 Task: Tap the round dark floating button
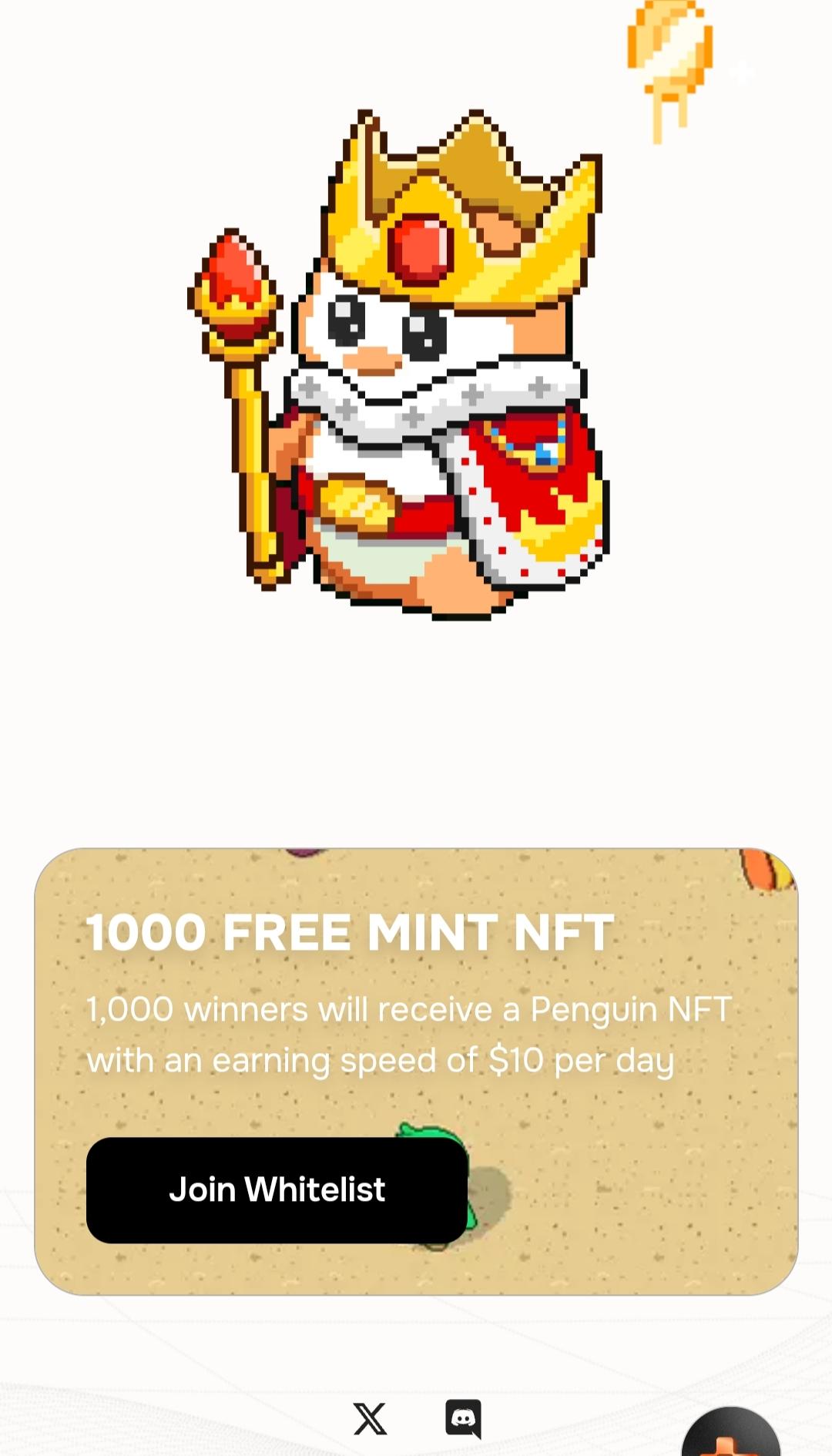click(730, 1433)
